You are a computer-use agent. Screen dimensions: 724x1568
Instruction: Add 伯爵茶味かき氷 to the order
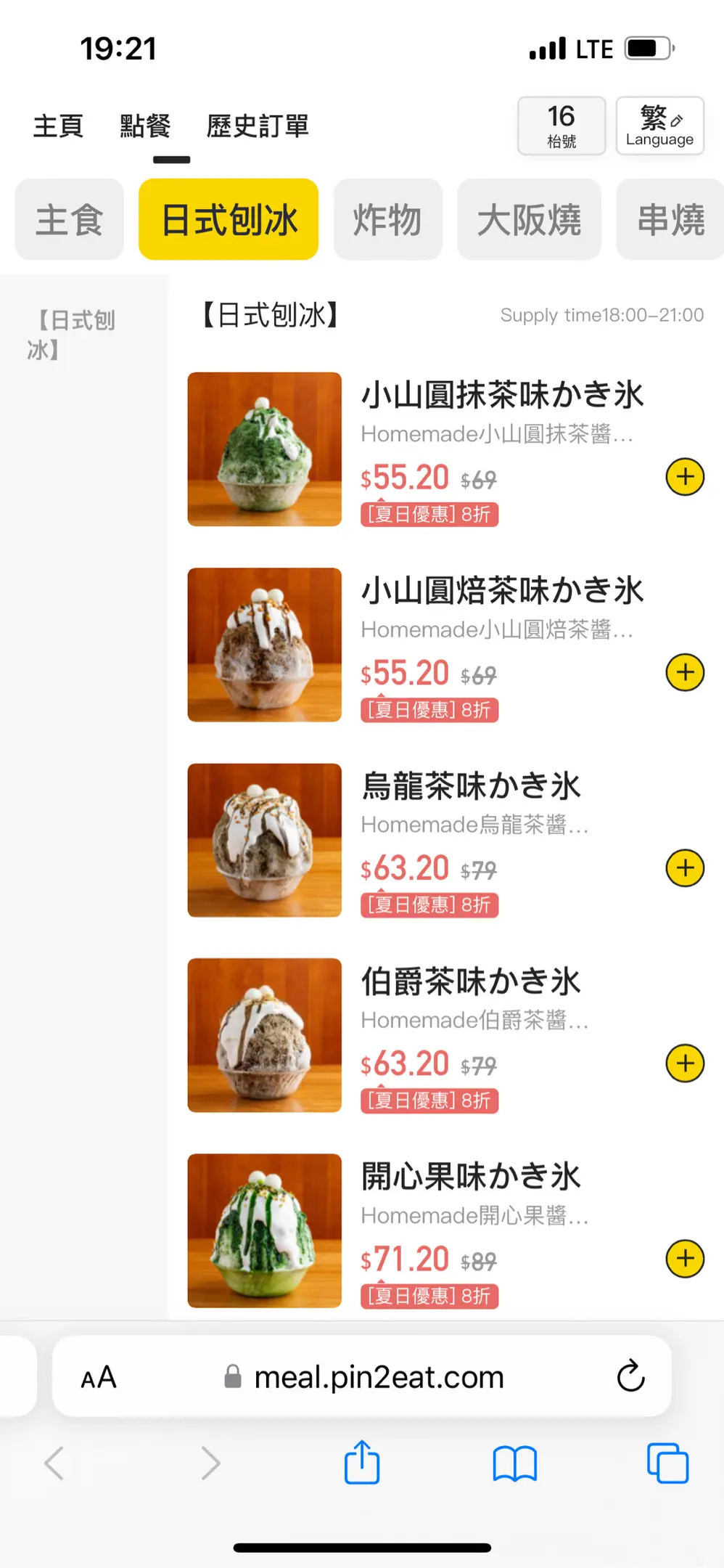[x=685, y=1063]
